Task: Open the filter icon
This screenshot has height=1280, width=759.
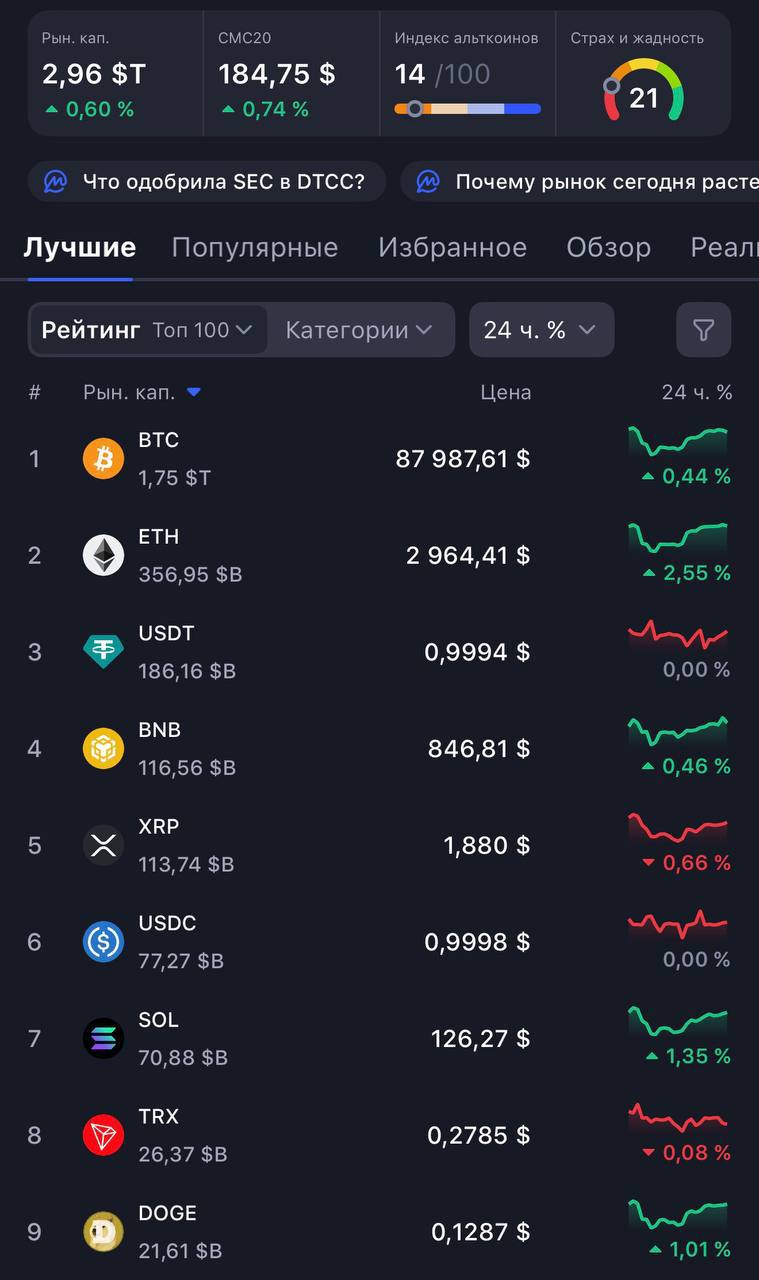Action: pyautogui.click(x=703, y=330)
